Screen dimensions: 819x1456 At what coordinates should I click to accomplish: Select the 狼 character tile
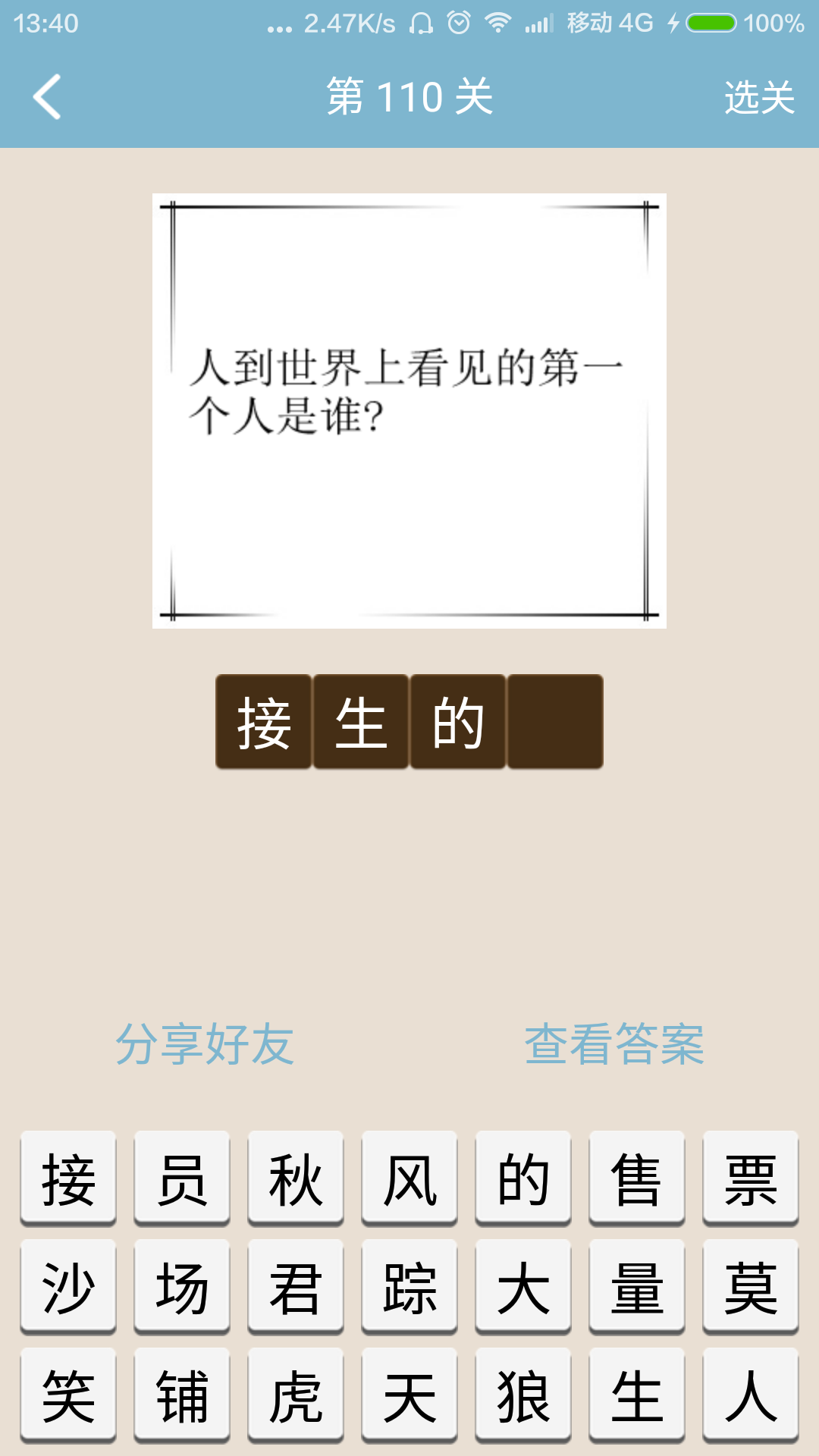click(x=523, y=1395)
